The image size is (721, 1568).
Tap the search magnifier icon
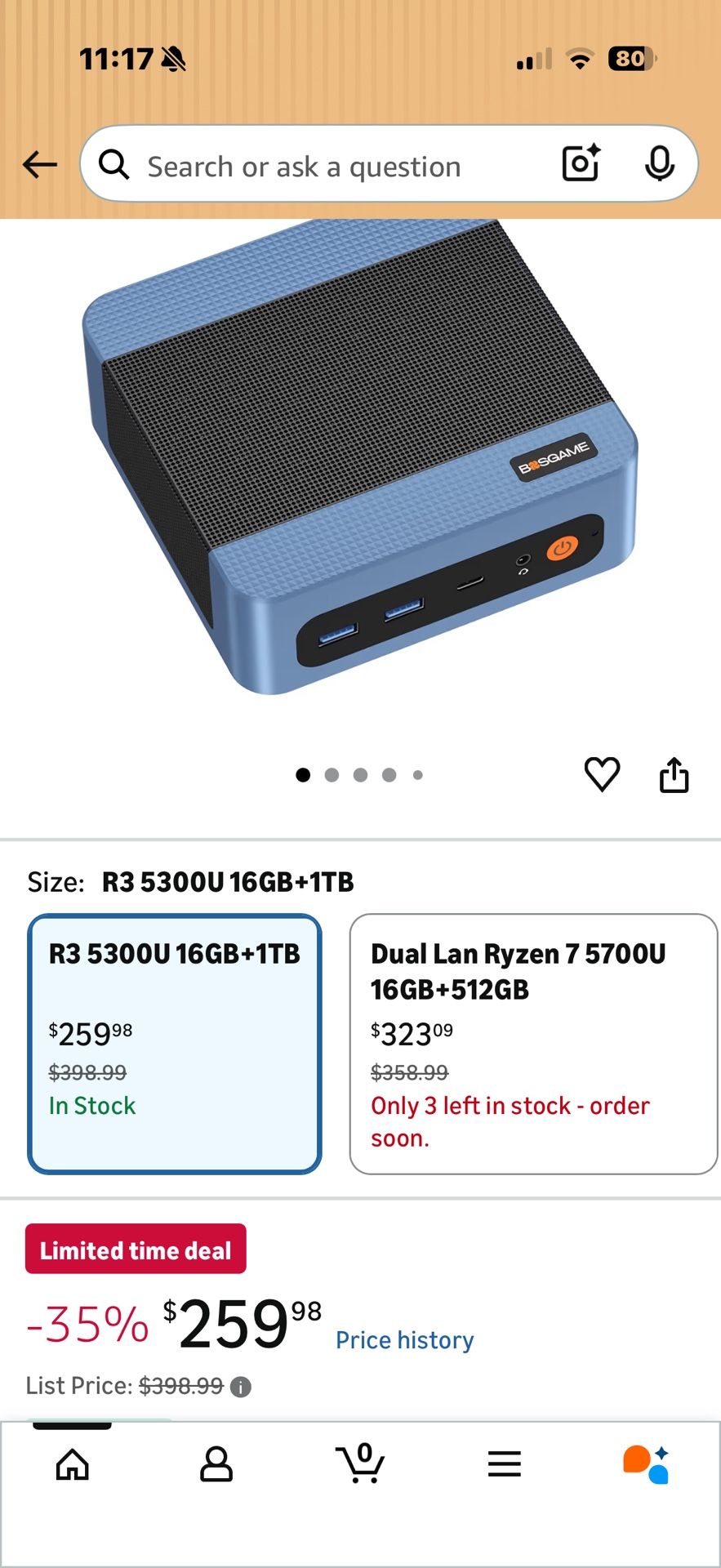(113, 163)
